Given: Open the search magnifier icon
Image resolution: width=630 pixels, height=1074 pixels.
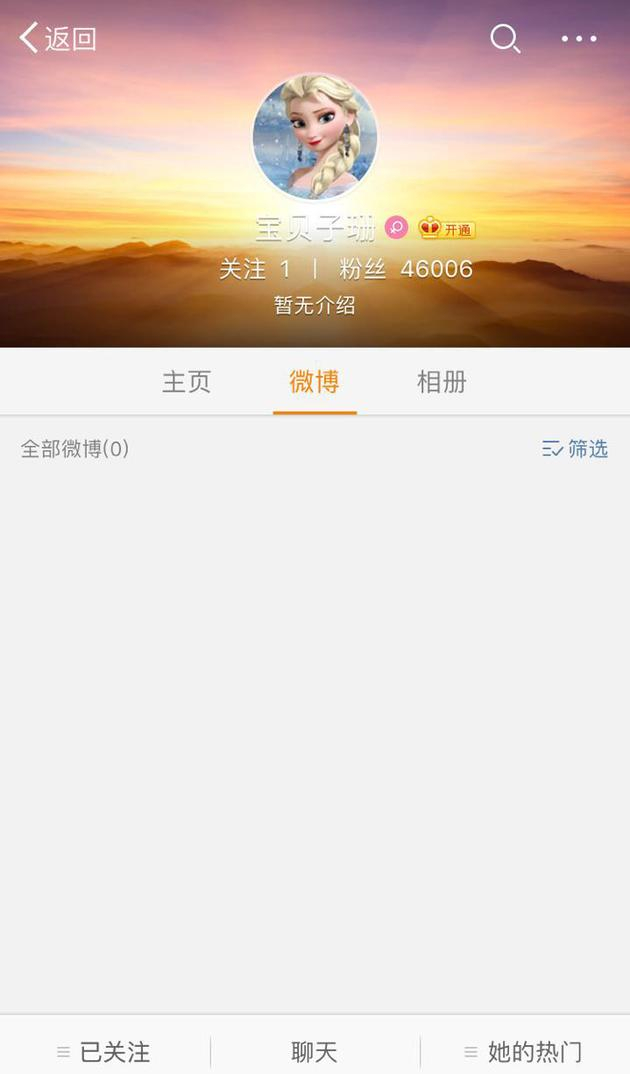Looking at the screenshot, I should pos(505,39).
